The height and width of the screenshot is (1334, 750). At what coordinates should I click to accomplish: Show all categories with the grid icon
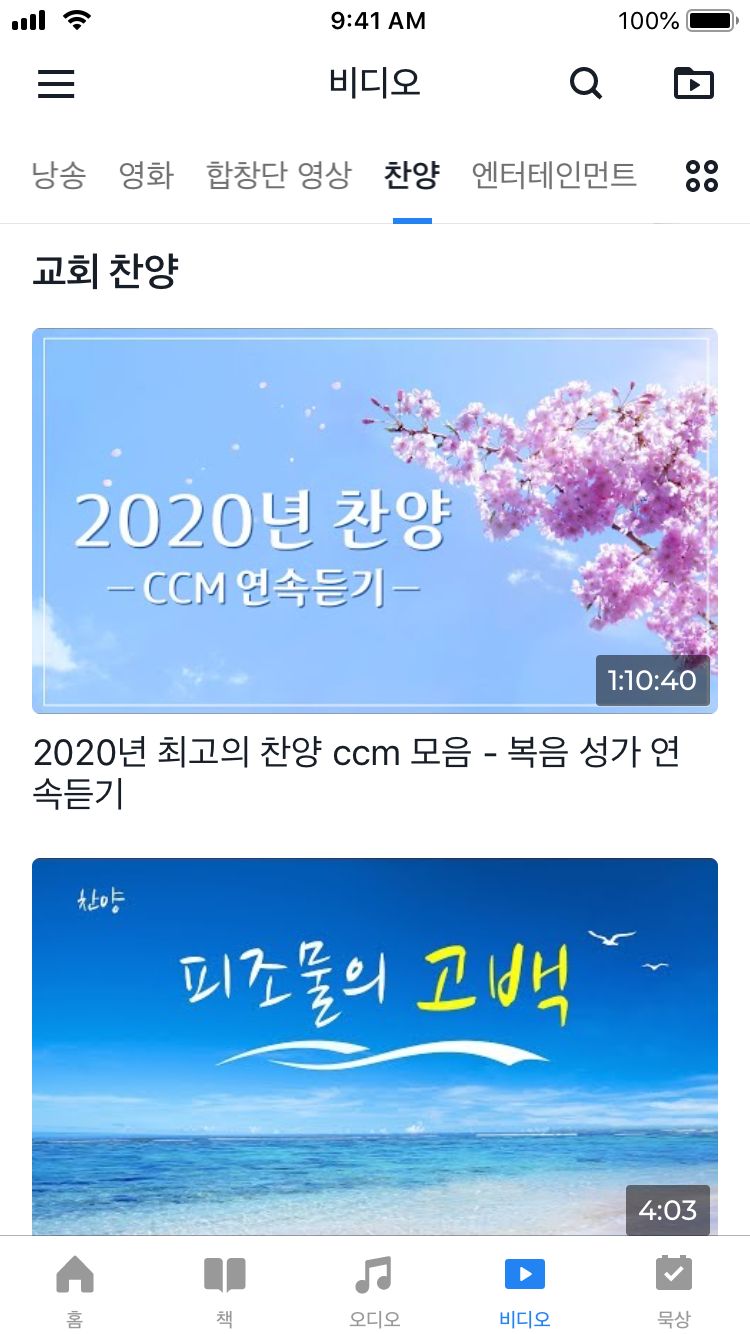click(x=702, y=176)
